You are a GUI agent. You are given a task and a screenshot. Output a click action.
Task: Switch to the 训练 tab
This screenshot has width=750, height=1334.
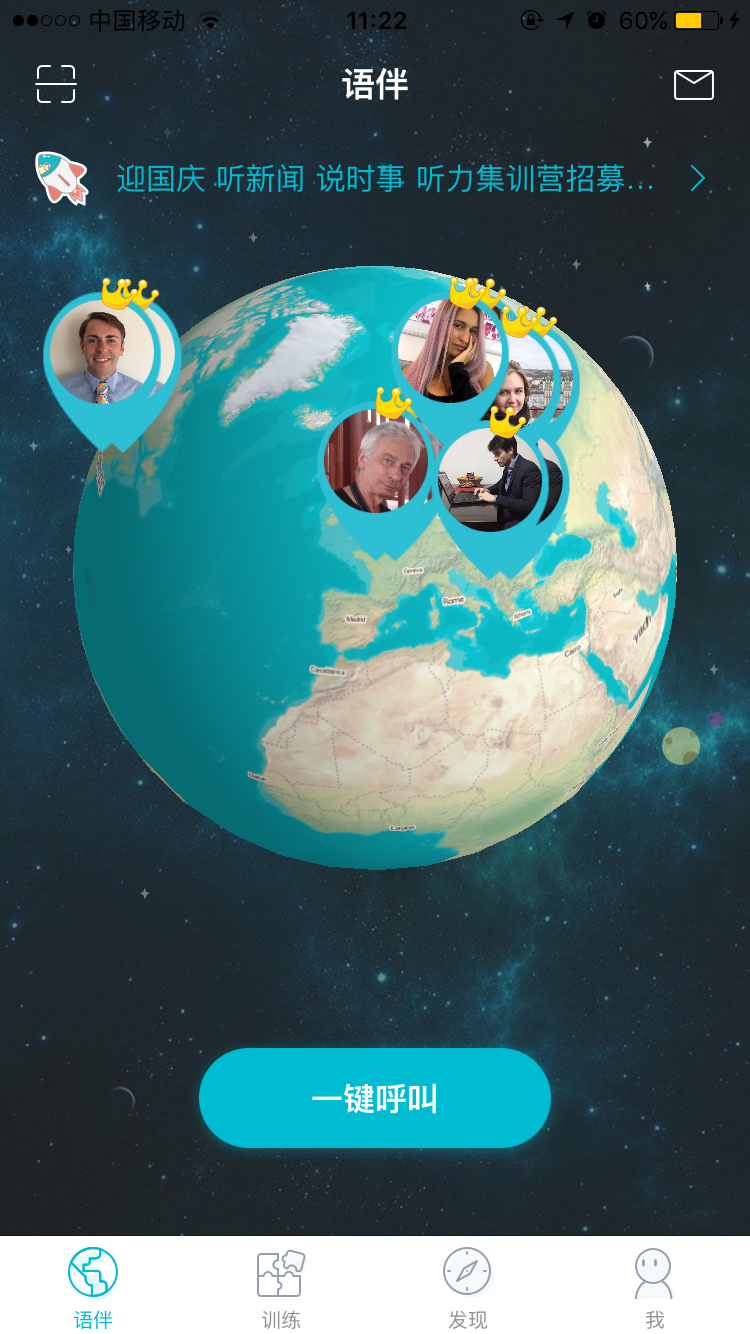click(x=280, y=1288)
